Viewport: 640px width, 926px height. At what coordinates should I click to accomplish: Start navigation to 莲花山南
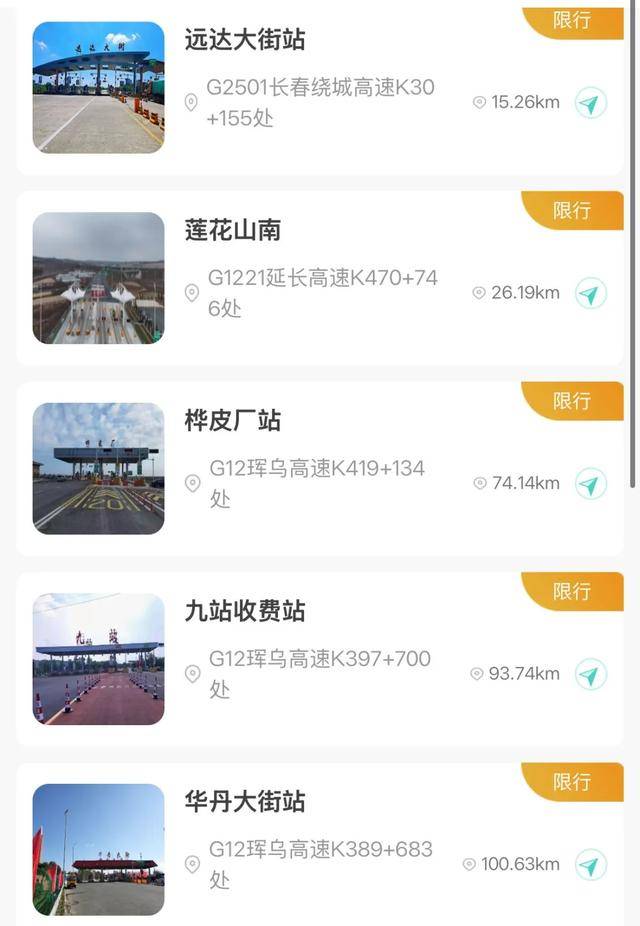tap(590, 293)
